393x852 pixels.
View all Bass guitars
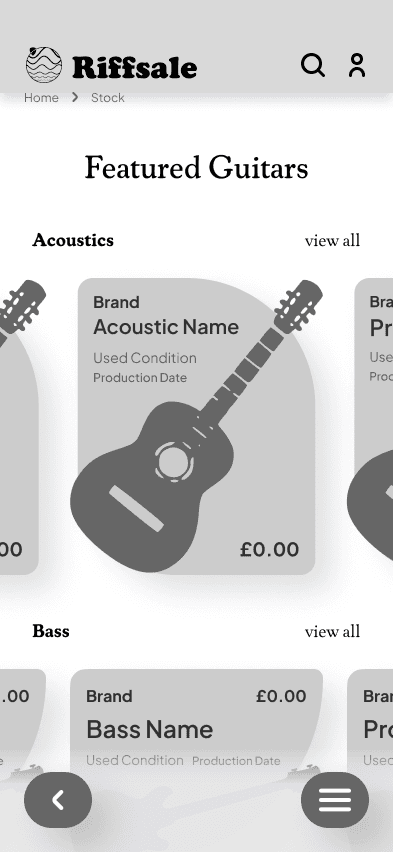[332, 631]
